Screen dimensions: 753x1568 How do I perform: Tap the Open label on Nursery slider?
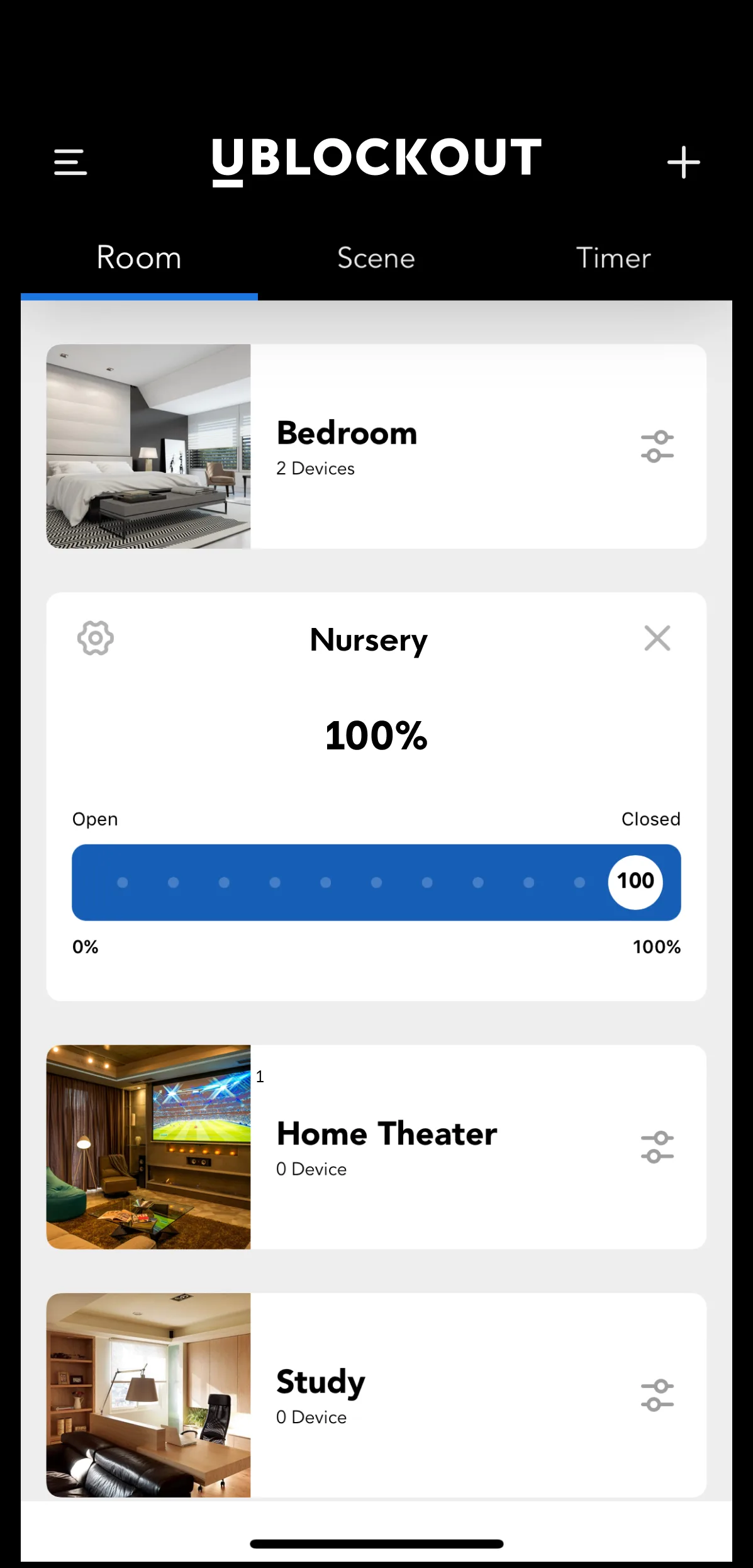[x=94, y=819]
